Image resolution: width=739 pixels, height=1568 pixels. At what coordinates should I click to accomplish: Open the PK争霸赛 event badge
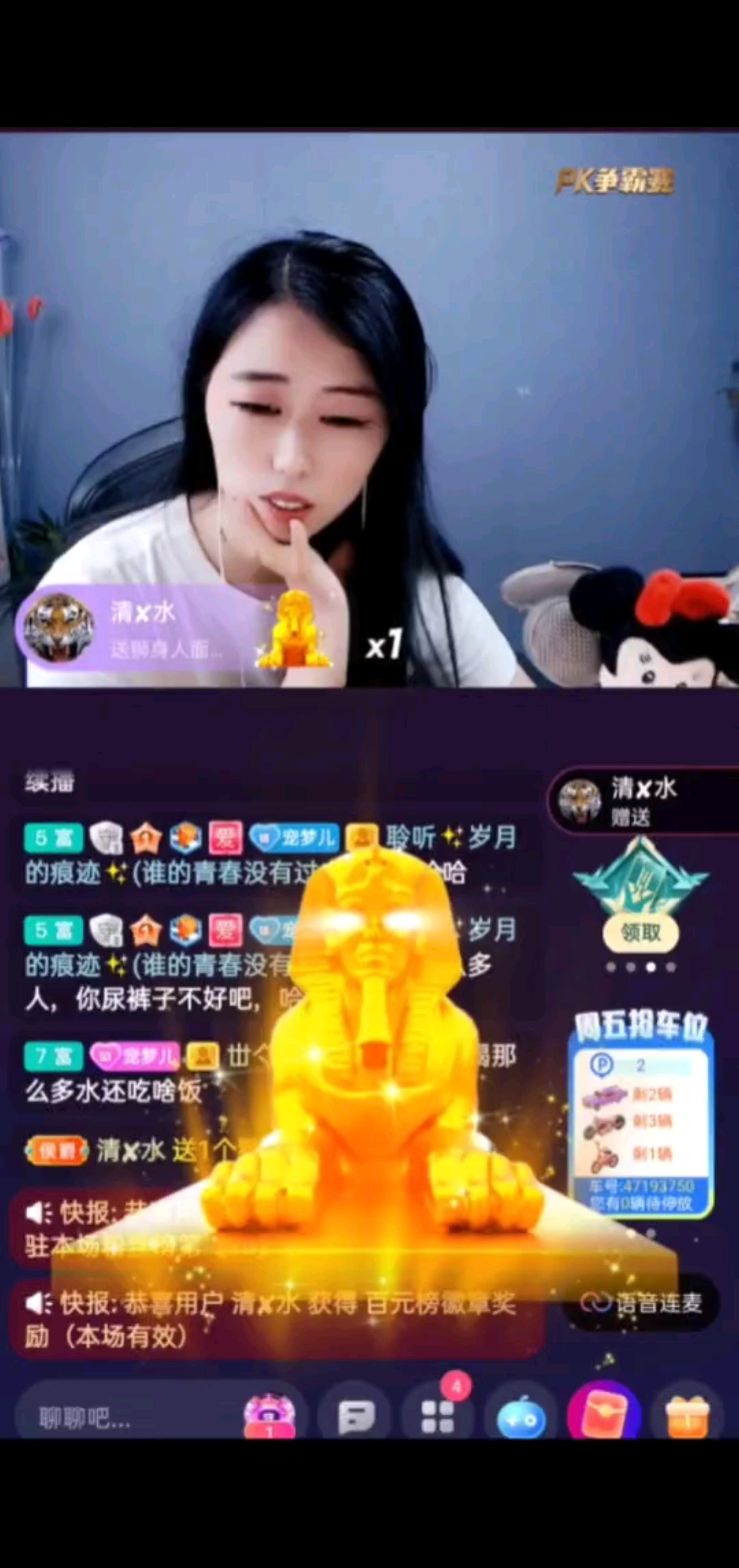point(614,181)
